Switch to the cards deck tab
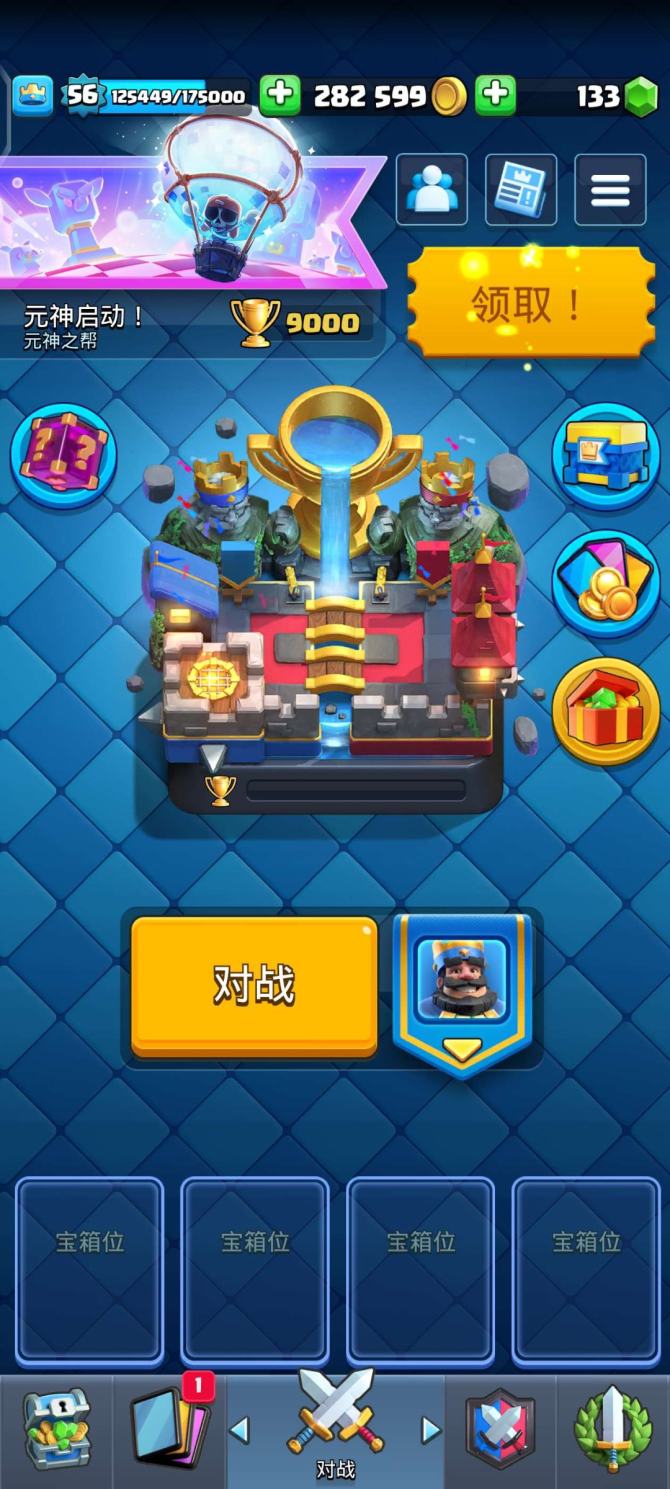Screen dimensions: 670x1489 (x=168, y=1430)
